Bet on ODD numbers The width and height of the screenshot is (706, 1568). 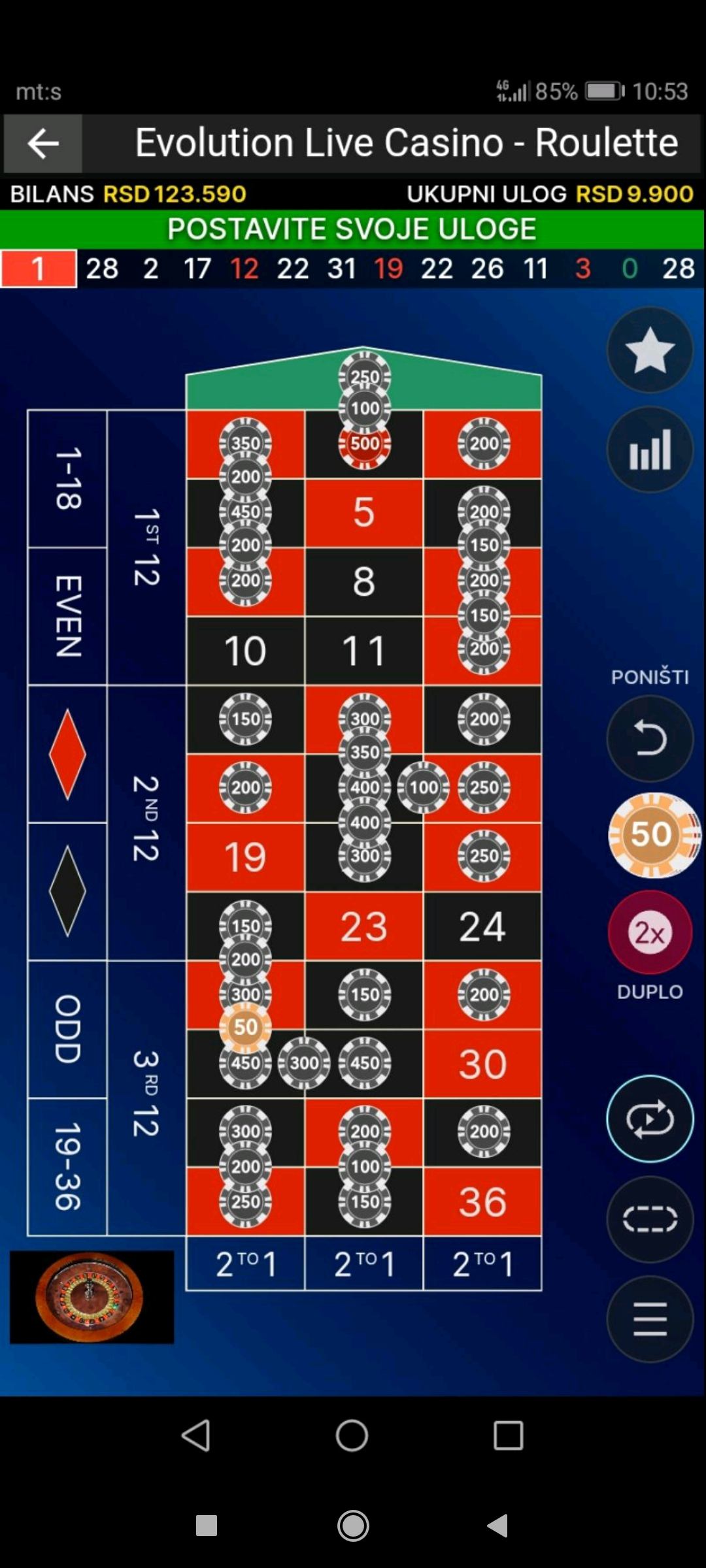[x=67, y=1029]
